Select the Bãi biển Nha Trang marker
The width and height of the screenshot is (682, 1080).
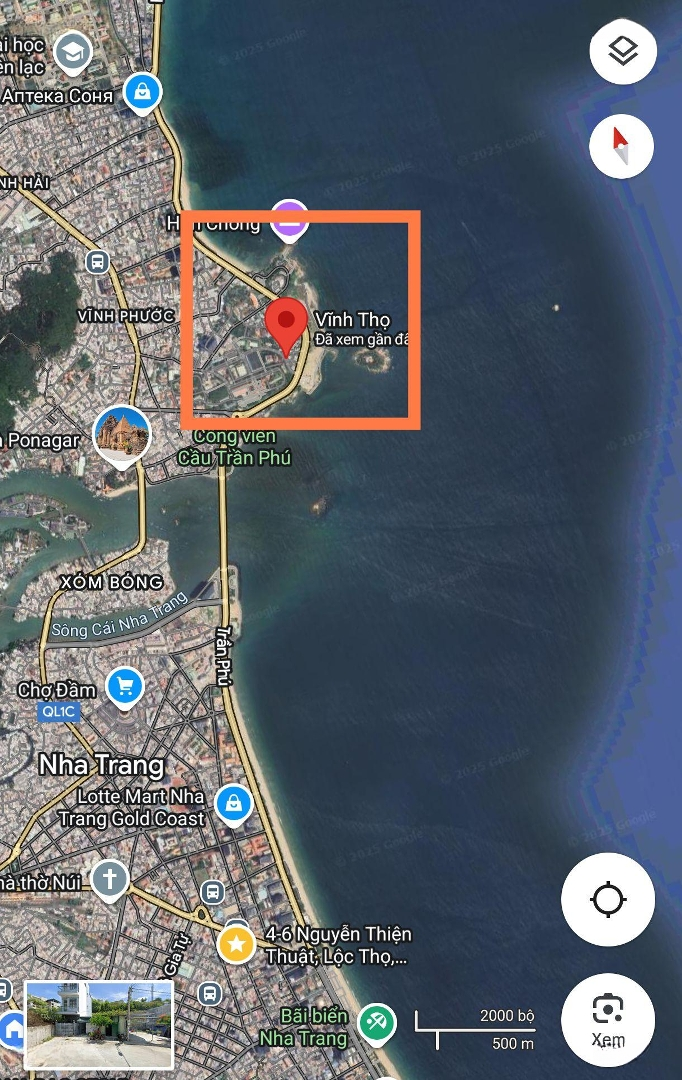377,1022
